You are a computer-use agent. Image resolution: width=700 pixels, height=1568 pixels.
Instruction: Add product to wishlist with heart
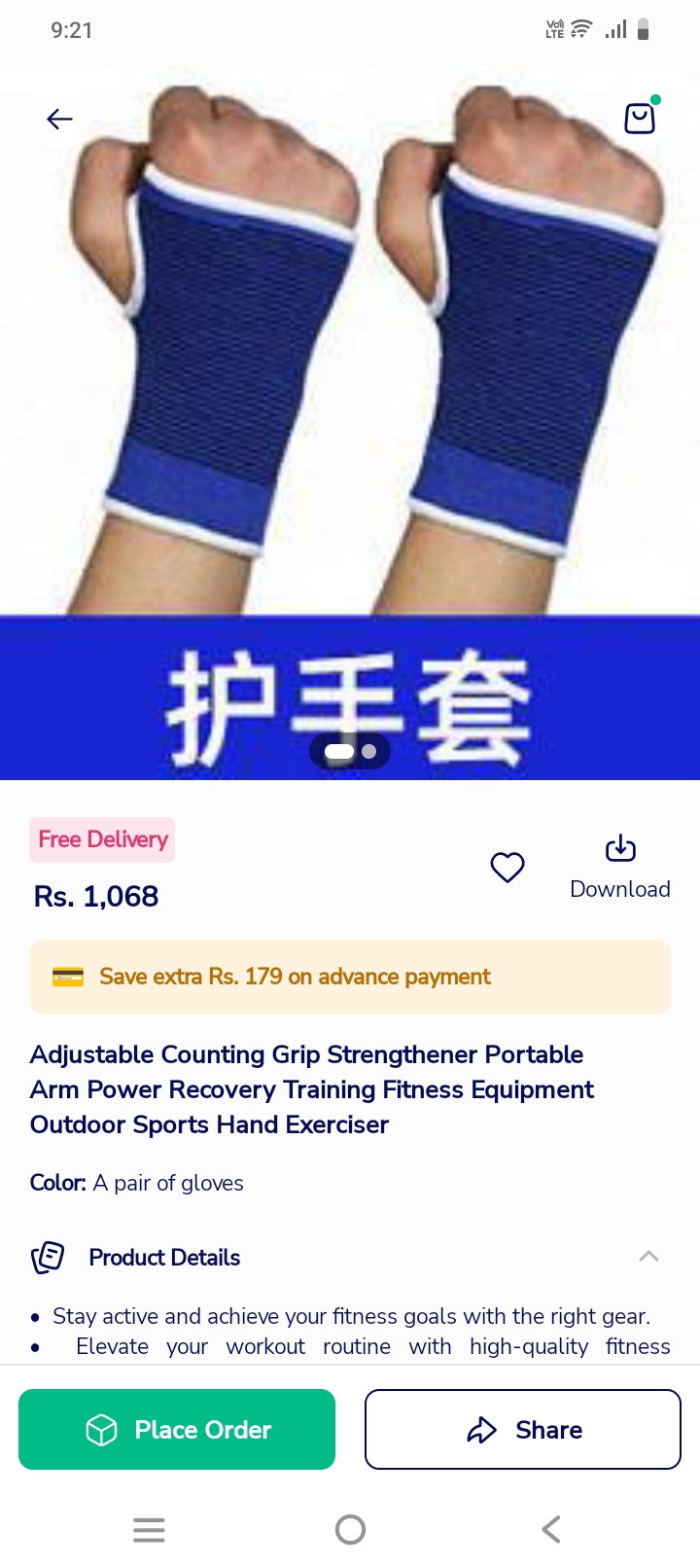507,867
